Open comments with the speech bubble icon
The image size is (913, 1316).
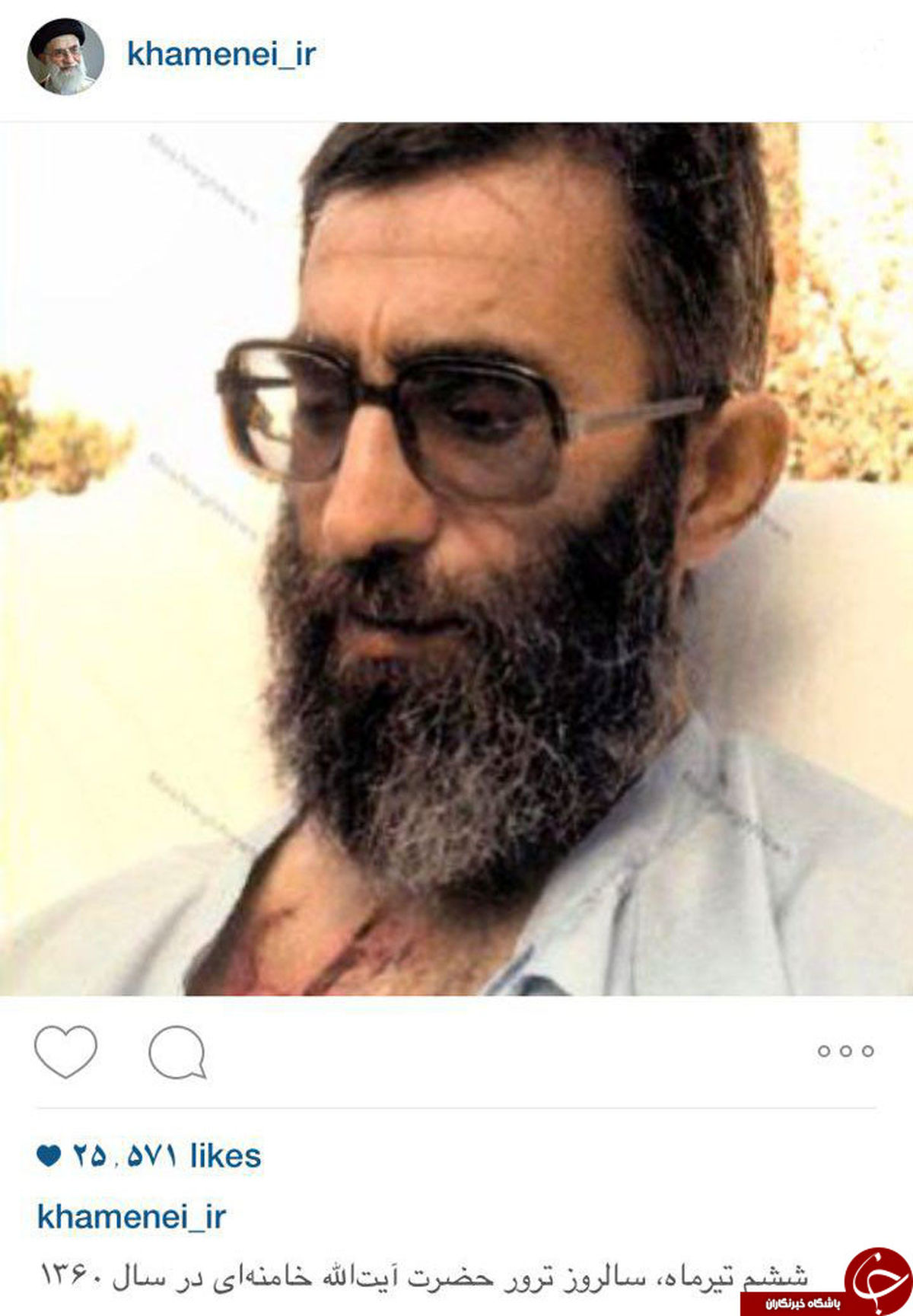pos(177,1052)
